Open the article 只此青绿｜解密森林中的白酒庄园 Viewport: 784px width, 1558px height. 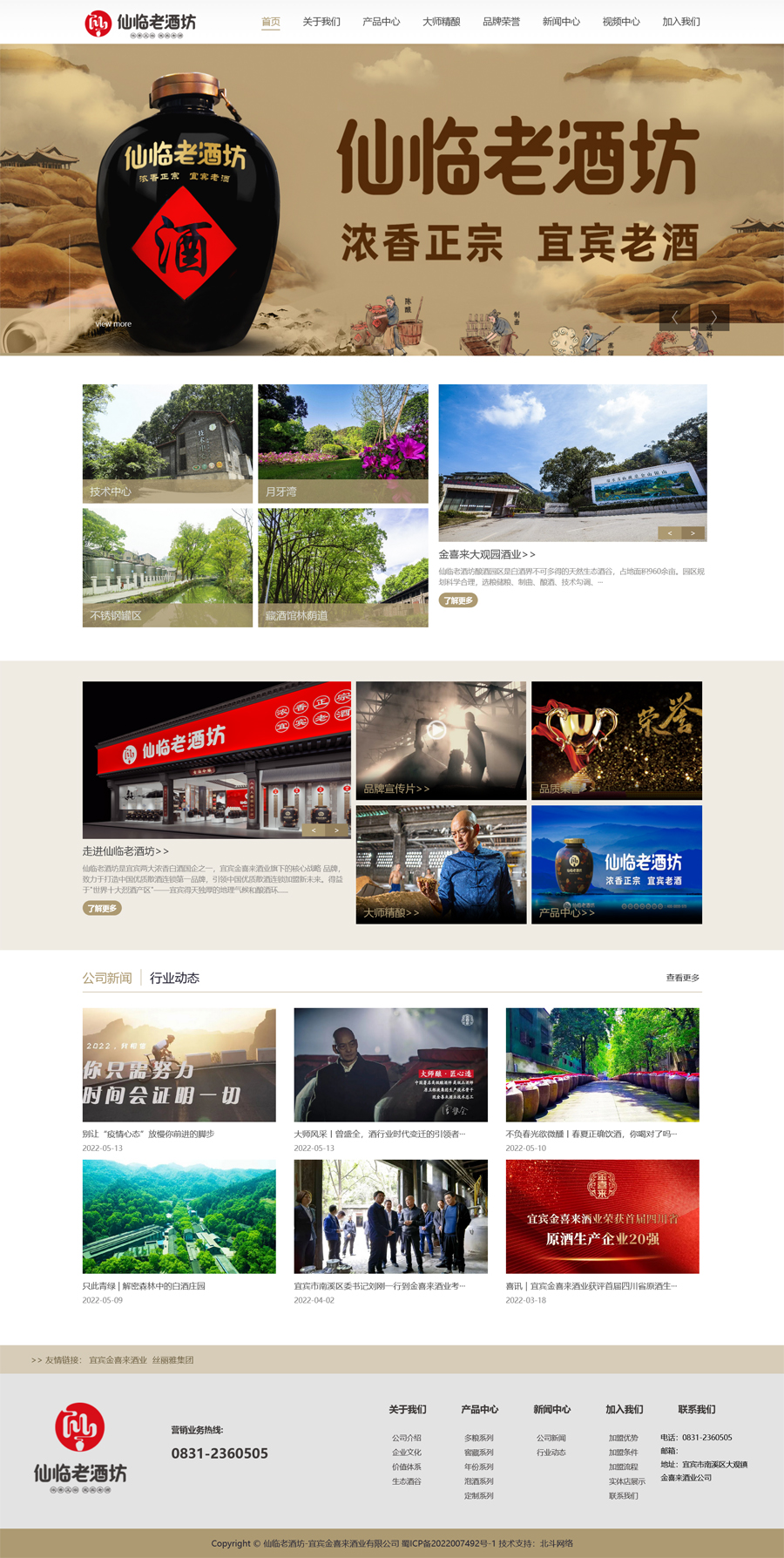click(x=144, y=1285)
